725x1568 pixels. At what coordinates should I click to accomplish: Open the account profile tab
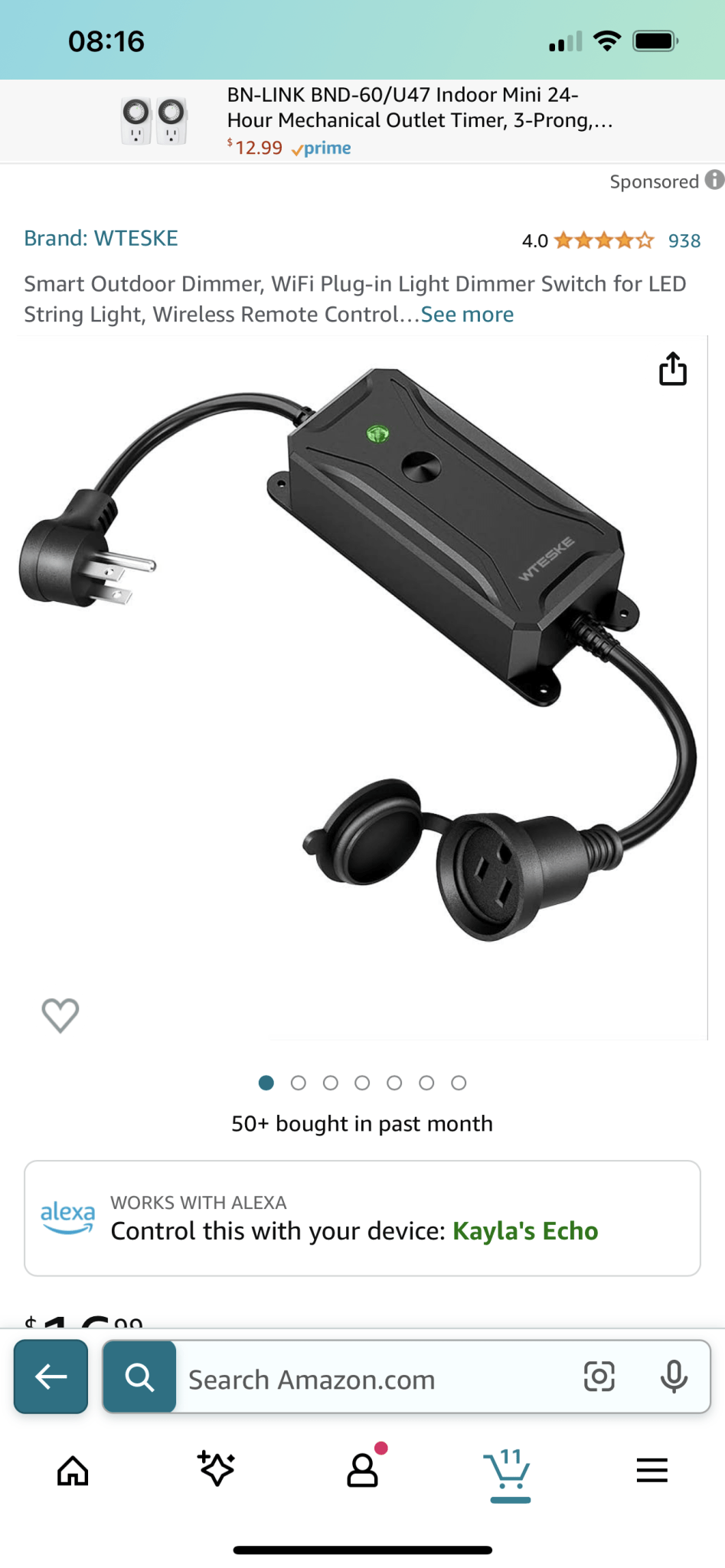pyautogui.click(x=364, y=1466)
